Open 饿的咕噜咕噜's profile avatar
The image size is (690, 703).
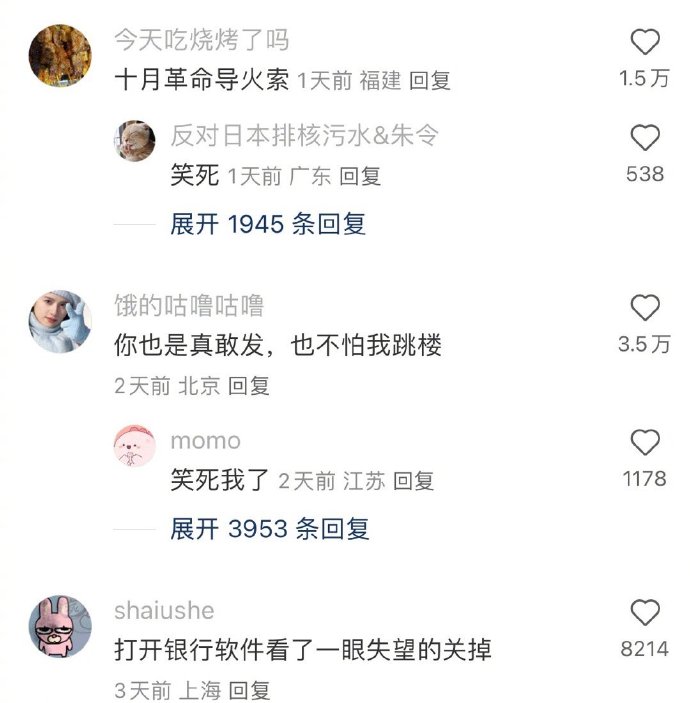click(59, 321)
